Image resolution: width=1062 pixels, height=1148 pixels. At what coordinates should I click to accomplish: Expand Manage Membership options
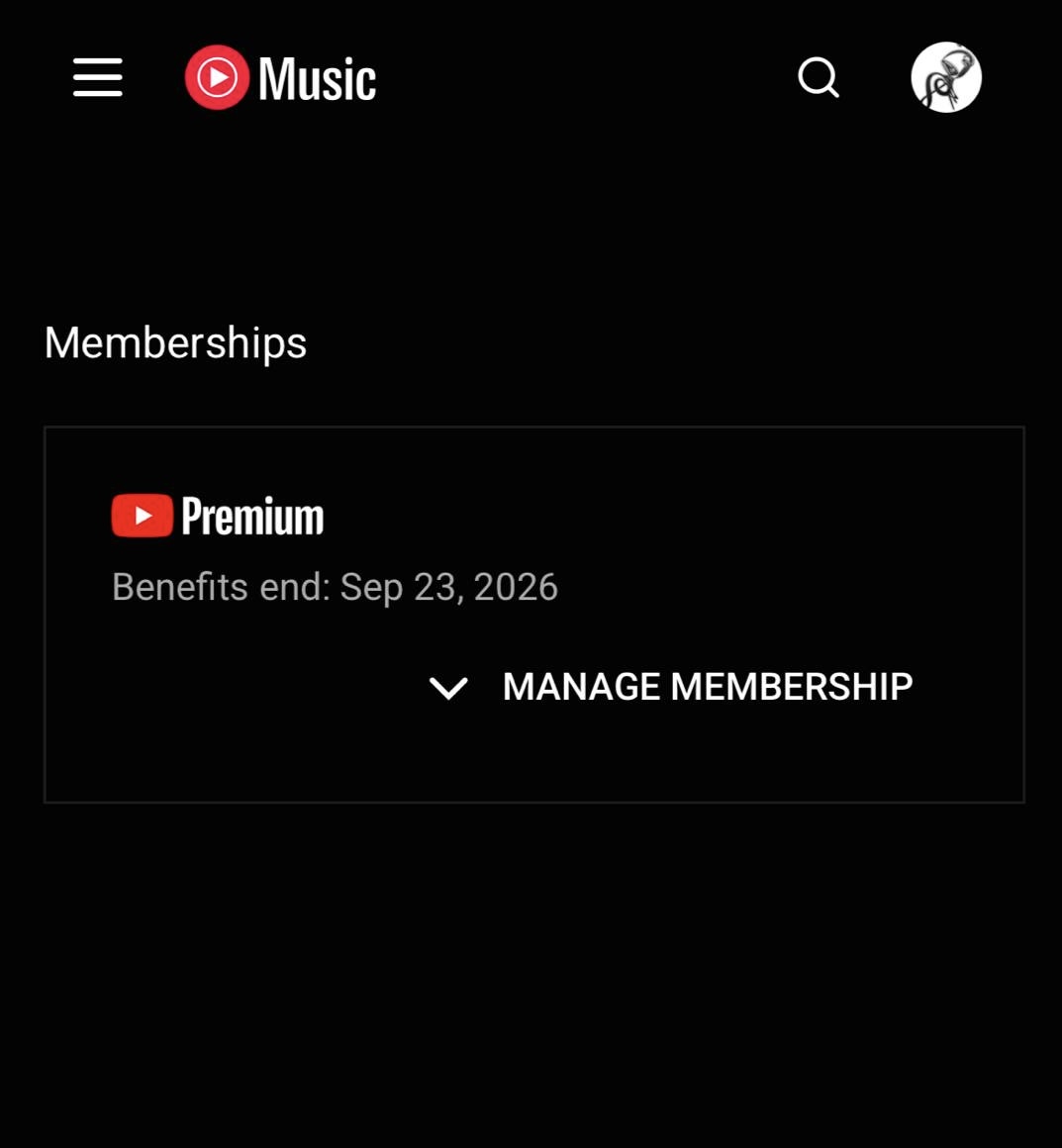click(671, 687)
